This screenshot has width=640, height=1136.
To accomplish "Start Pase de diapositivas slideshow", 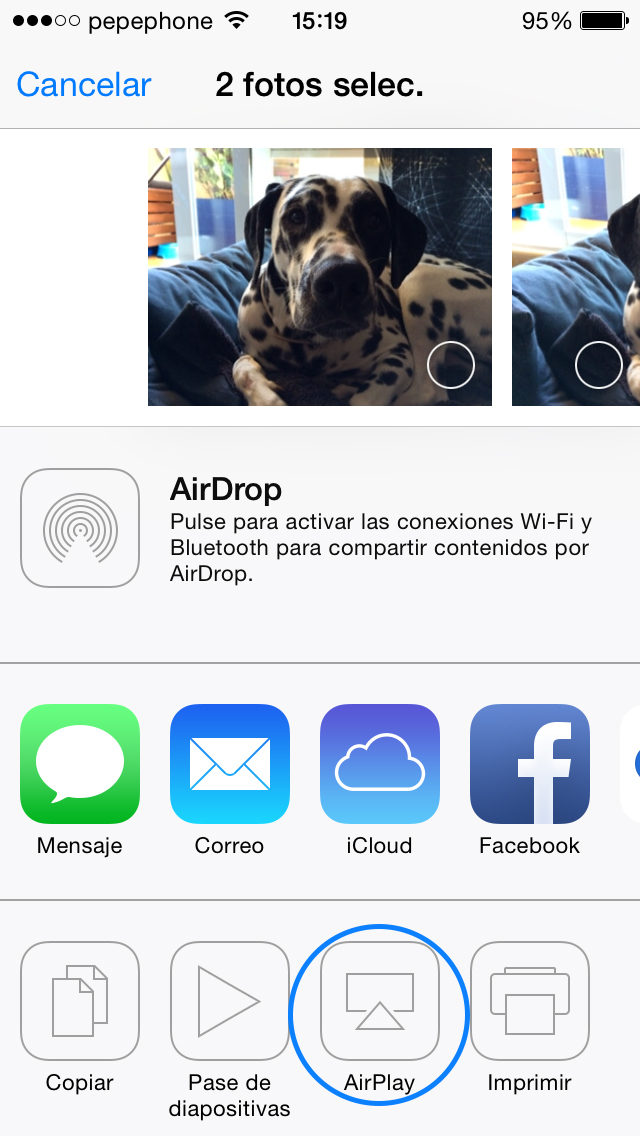I will point(230,1001).
